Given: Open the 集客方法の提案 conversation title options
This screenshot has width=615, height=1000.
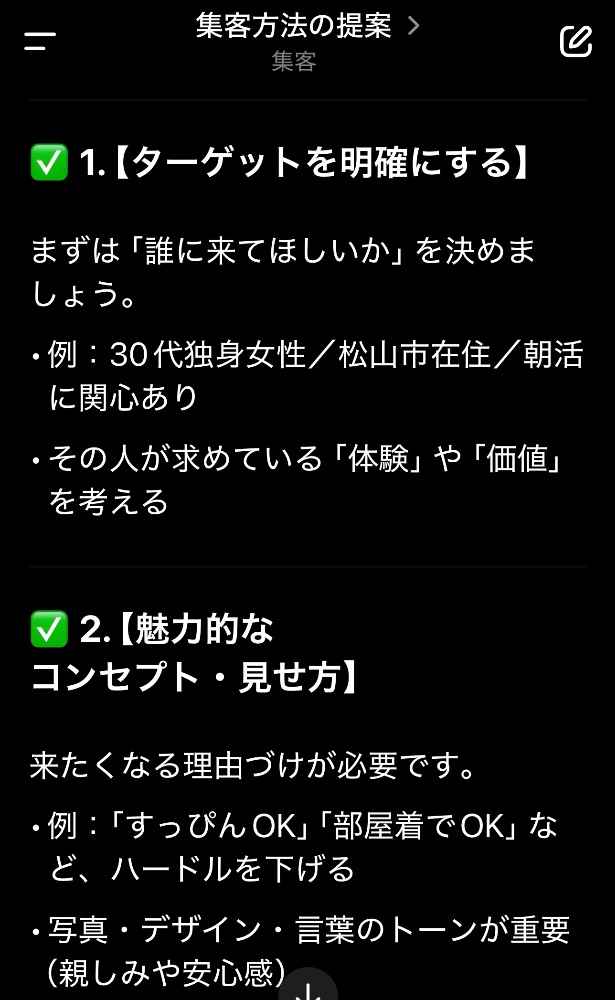Looking at the screenshot, I should tap(308, 26).
